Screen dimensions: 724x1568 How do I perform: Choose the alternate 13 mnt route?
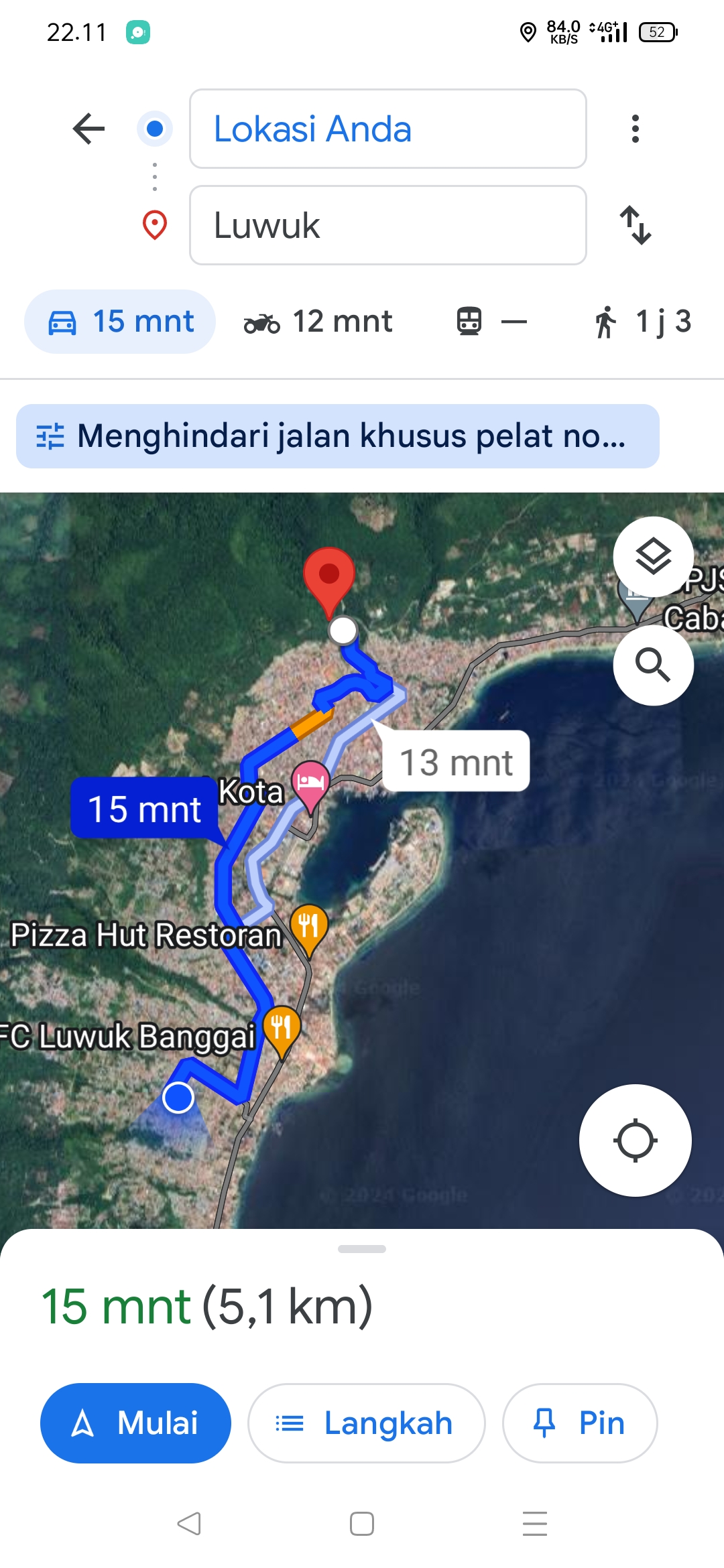(456, 761)
